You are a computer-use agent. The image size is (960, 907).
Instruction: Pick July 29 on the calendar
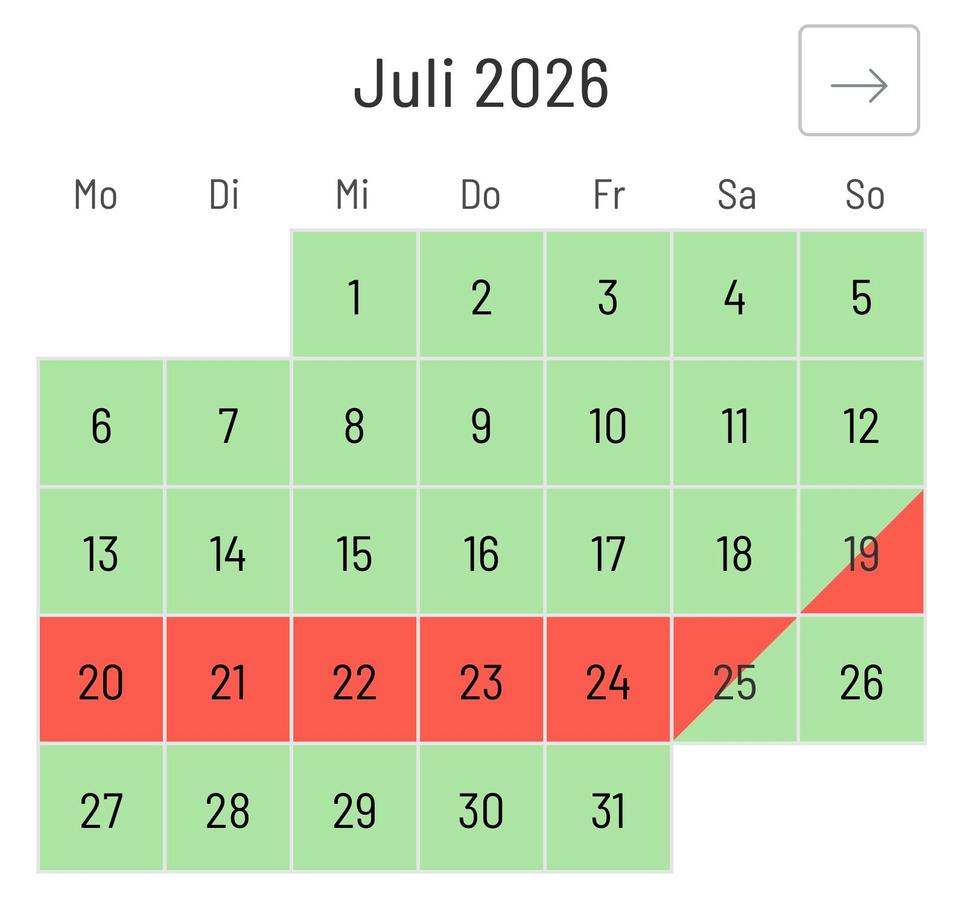(354, 808)
